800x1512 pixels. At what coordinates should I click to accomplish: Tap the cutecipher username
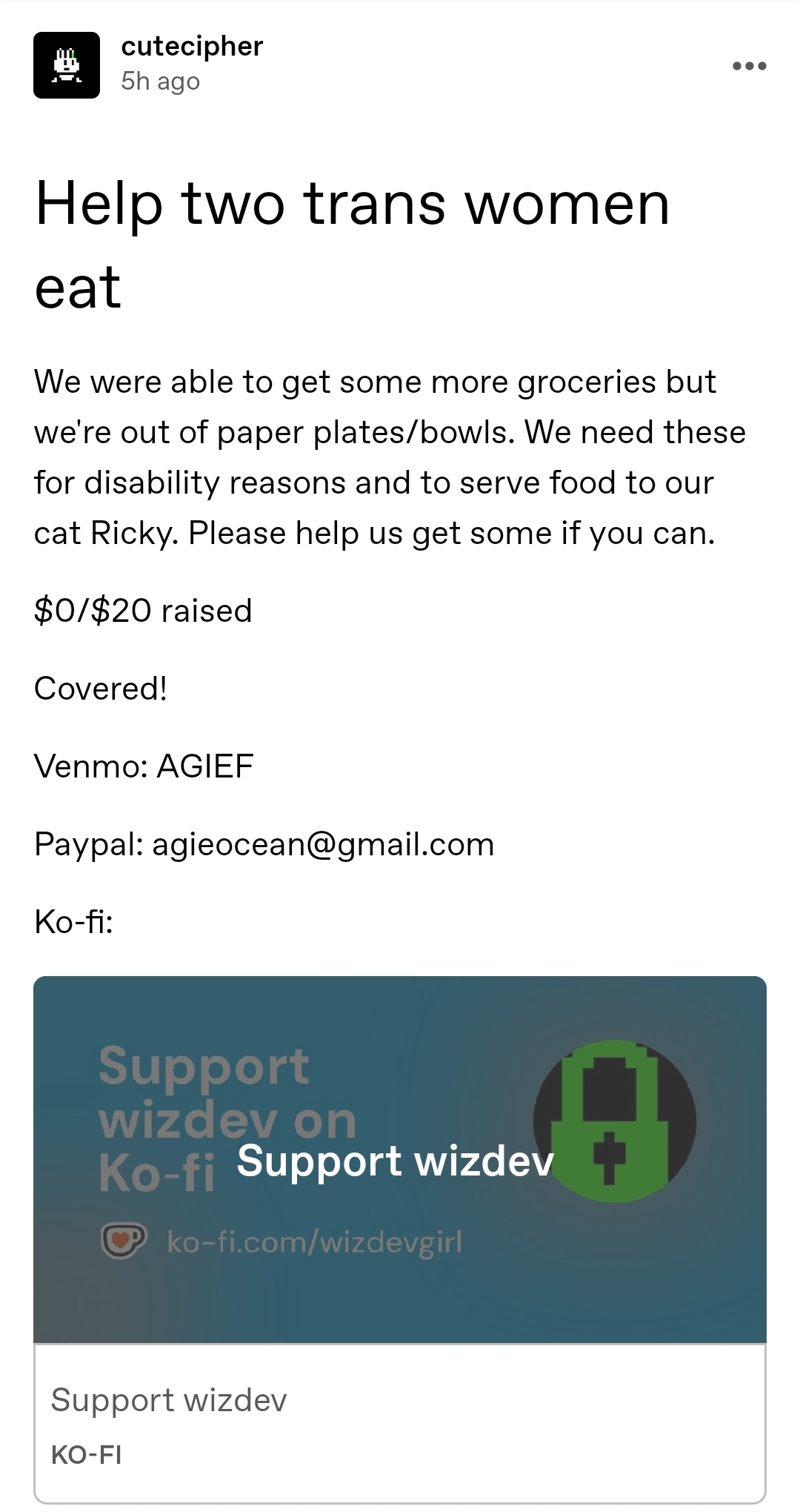192,46
